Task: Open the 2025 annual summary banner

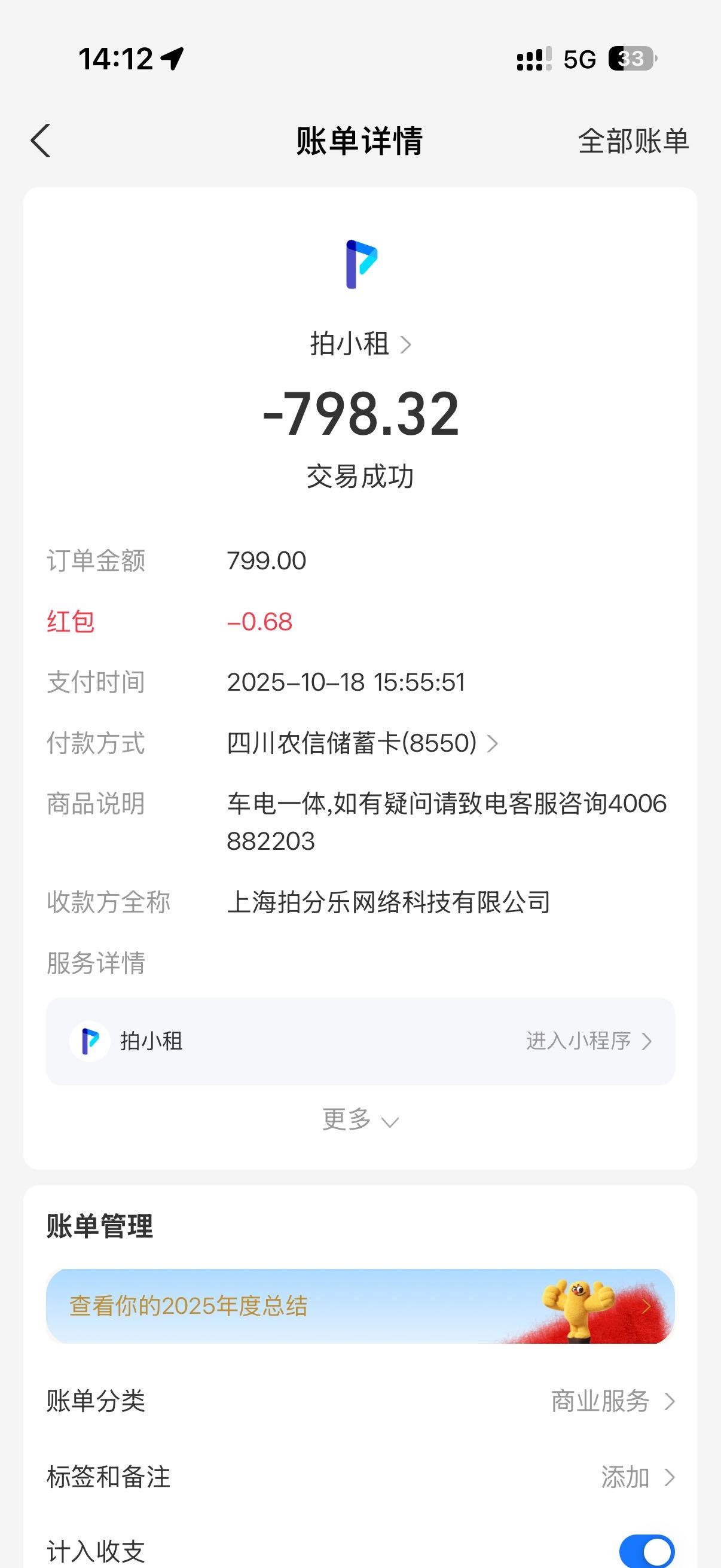Action: (x=359, y=1305)
